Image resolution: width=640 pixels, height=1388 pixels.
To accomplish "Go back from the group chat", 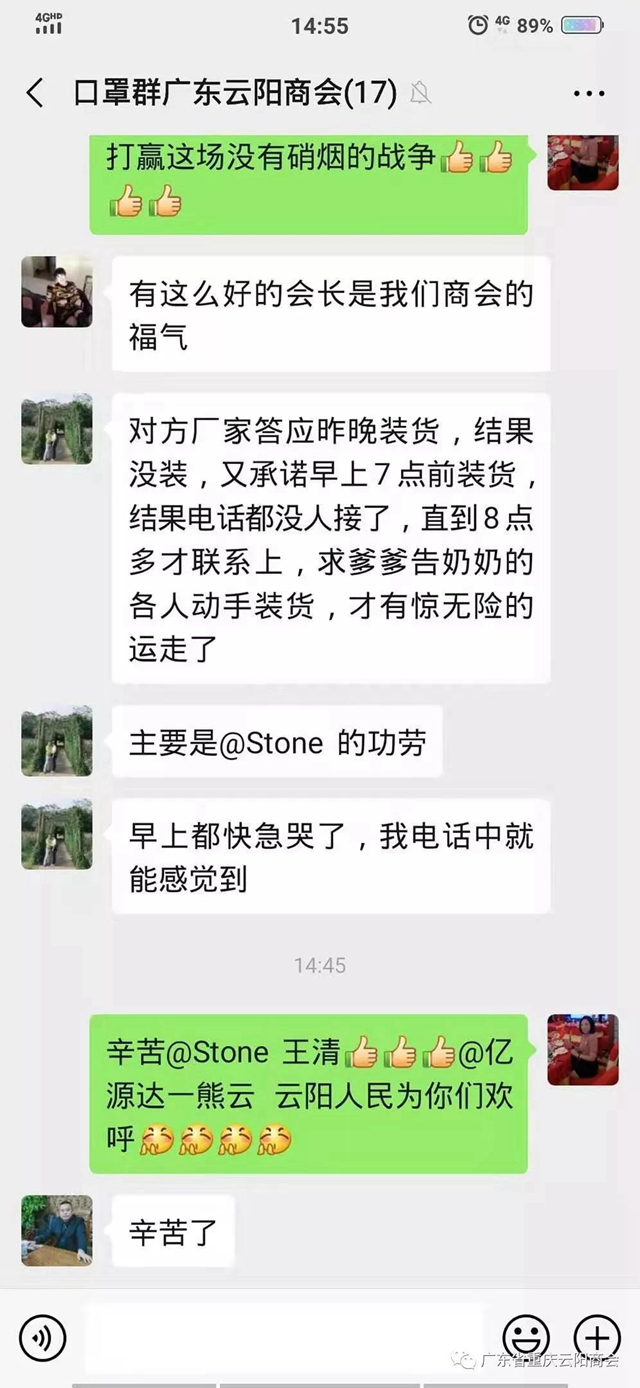I will [36, 94].
